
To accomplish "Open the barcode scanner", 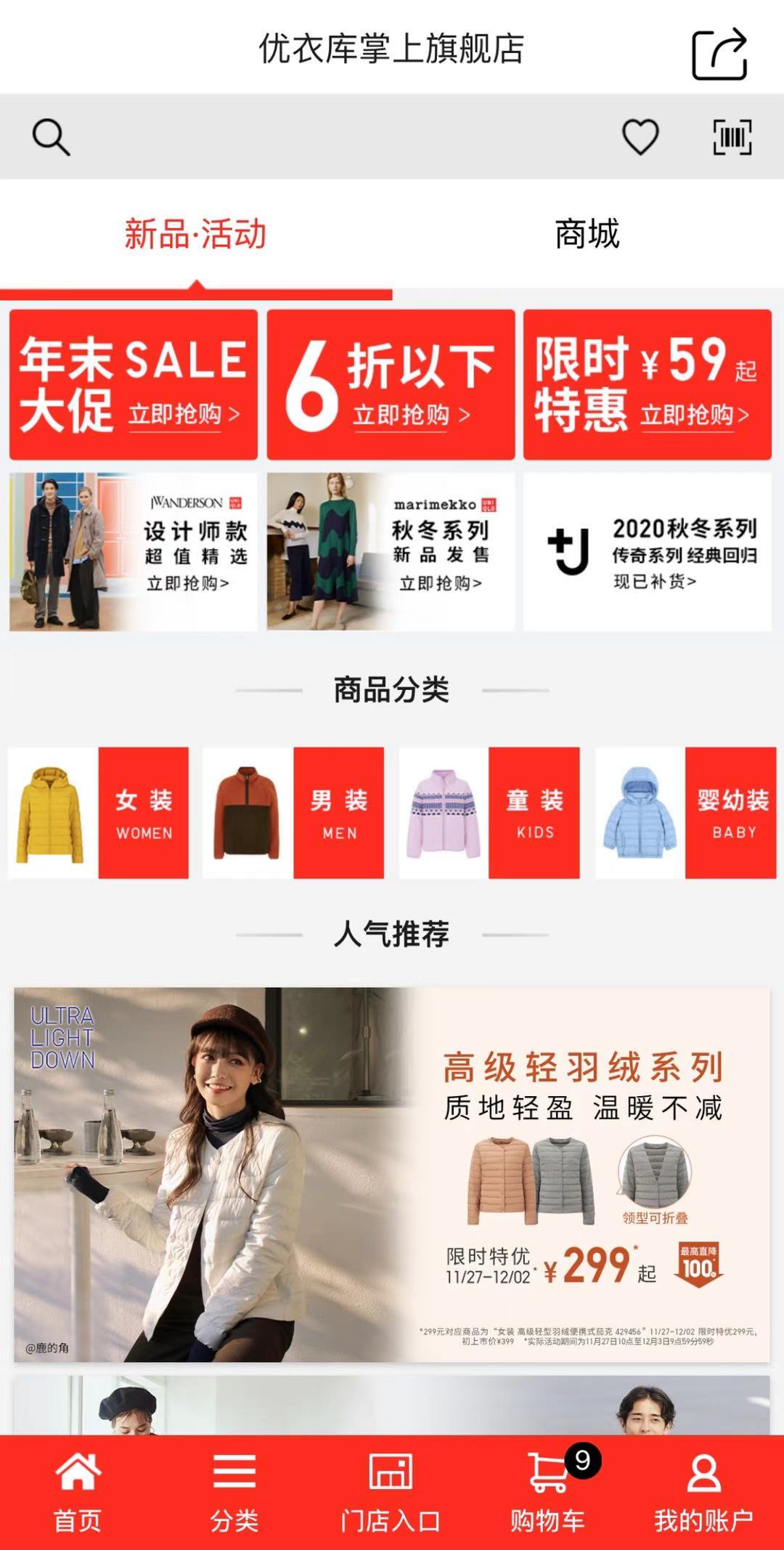I will (732, 137).
